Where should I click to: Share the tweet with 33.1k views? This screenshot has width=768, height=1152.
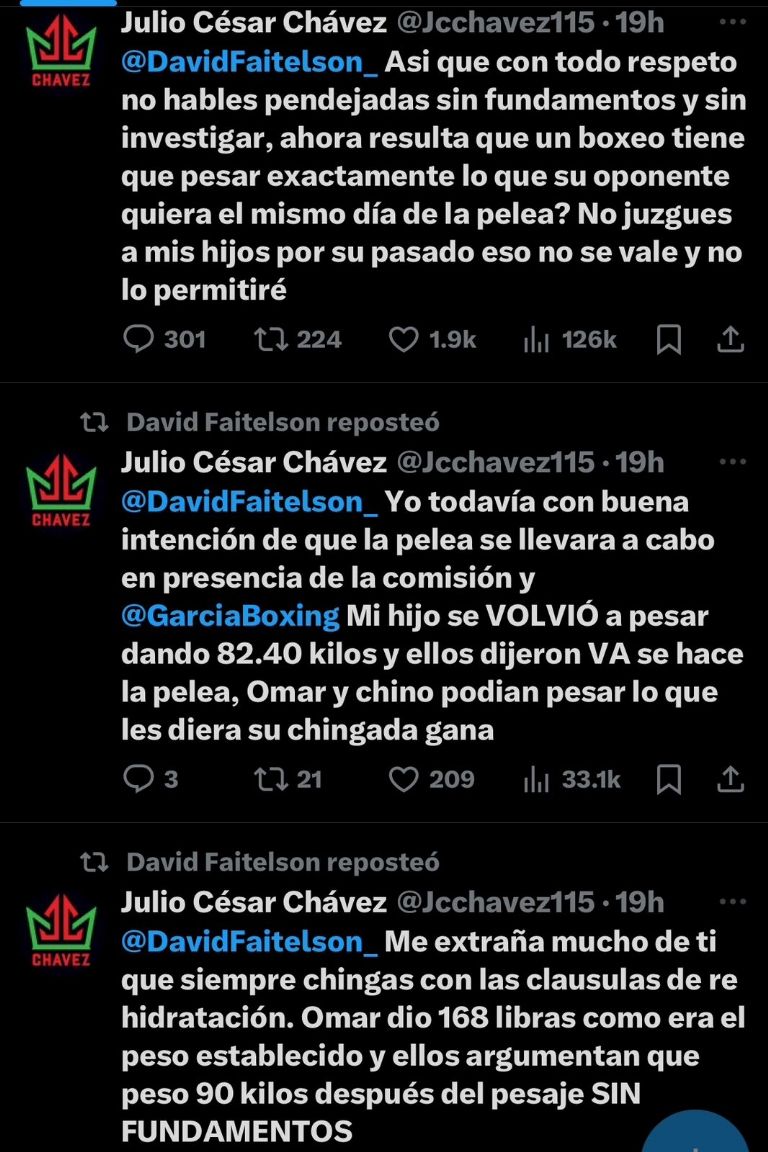tap(731, 778)
